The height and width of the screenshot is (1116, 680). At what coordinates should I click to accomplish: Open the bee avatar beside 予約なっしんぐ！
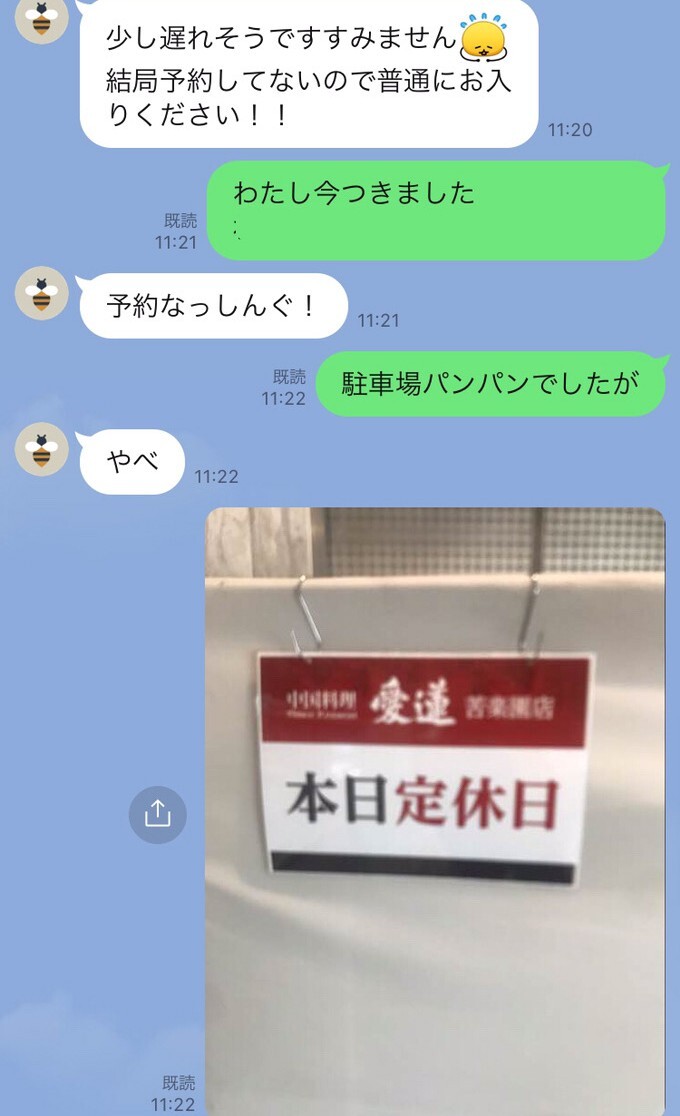pos(42,293)
